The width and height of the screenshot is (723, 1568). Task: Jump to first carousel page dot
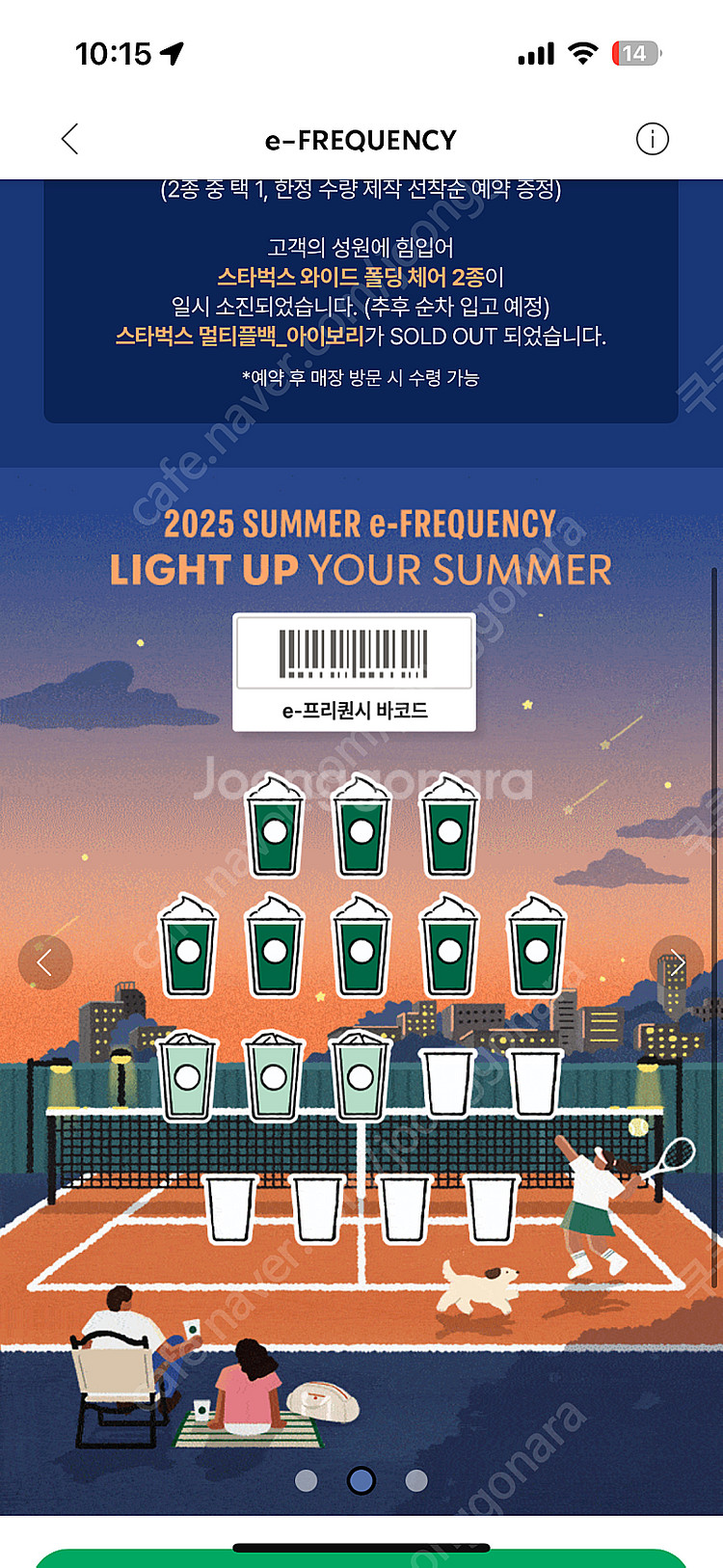point(307,1480)
